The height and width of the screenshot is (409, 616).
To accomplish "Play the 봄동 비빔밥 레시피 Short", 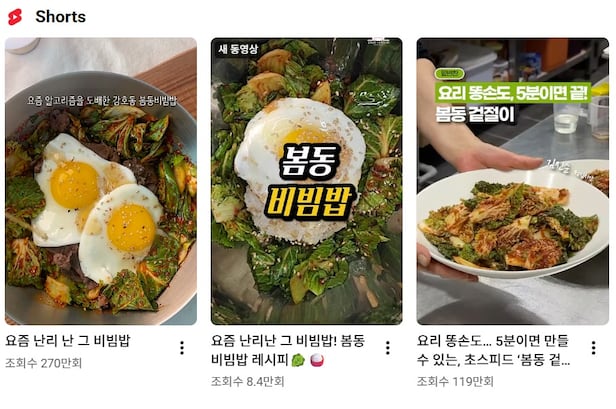I will (306, 181).
